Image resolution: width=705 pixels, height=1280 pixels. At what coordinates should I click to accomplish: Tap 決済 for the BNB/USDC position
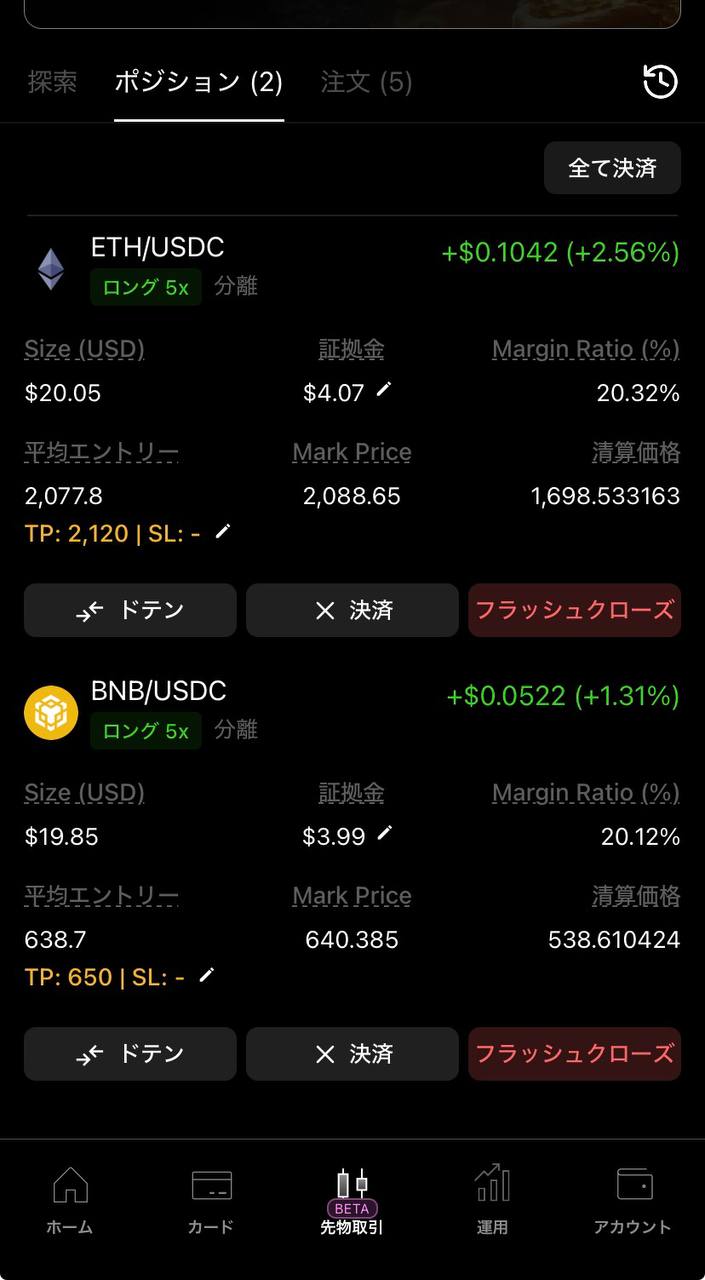352,1054
